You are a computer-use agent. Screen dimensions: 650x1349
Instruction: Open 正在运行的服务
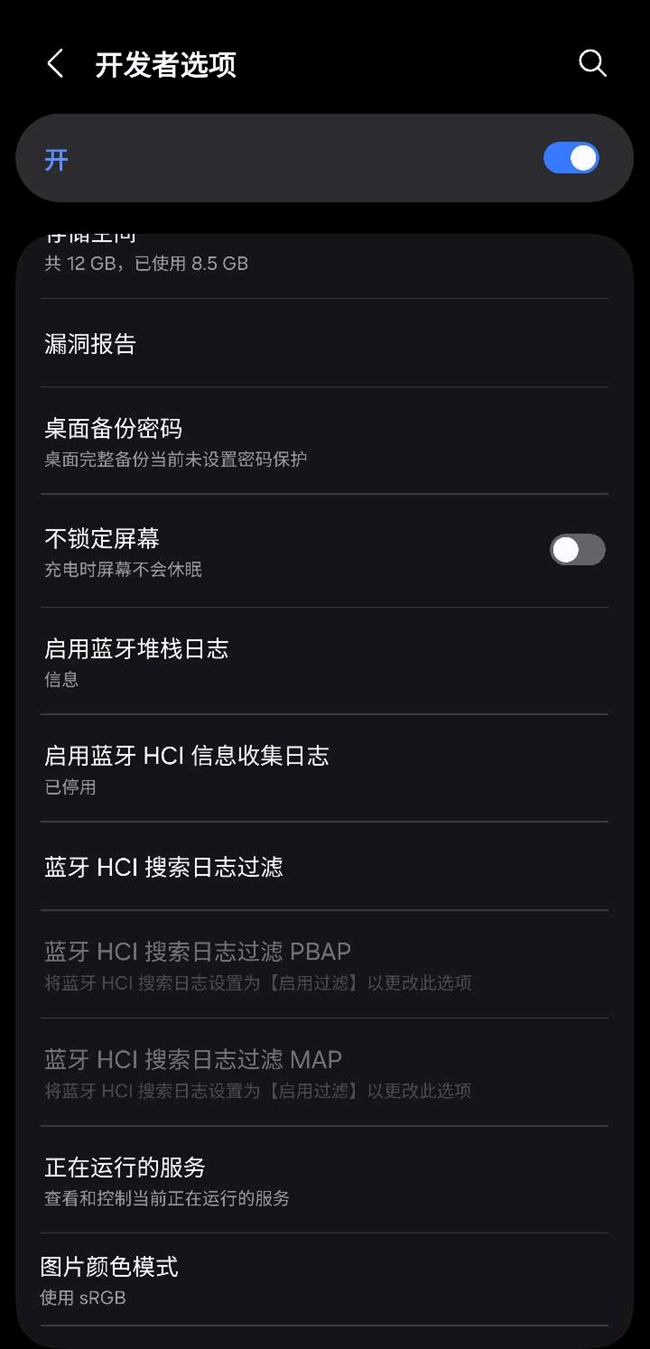[324, 1180]
